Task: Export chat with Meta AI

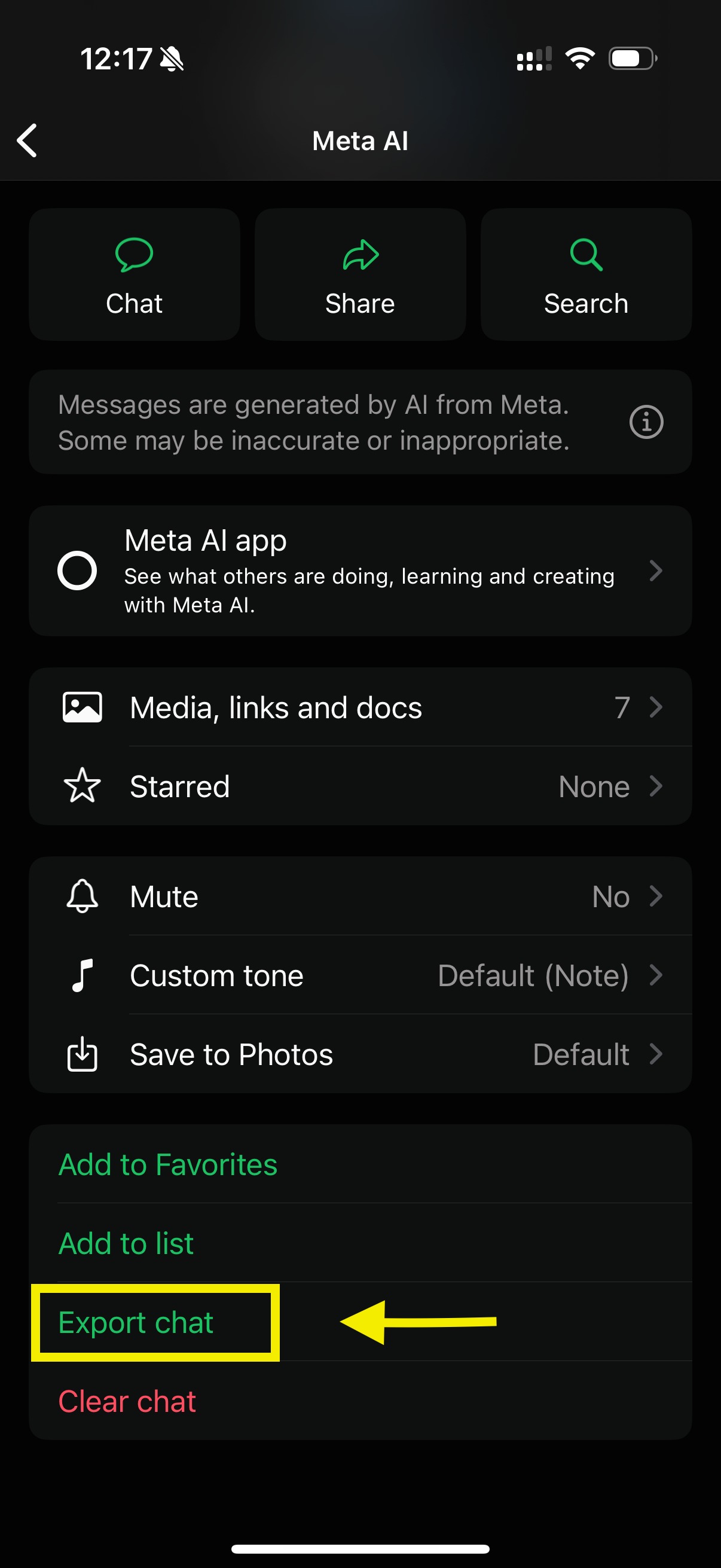Action: tap(136, 1322)
